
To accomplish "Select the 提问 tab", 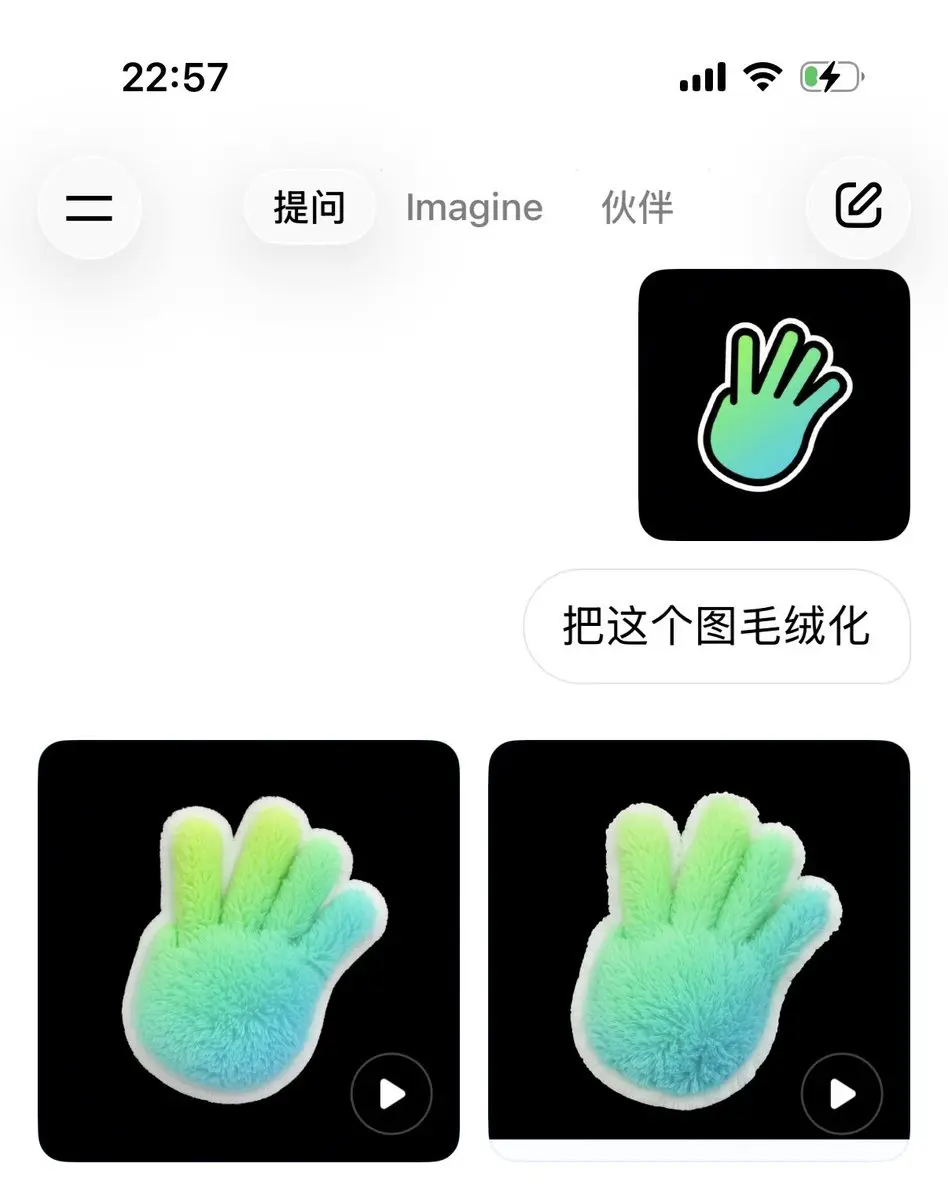I will pyautogui.click(x=308, y=207).
